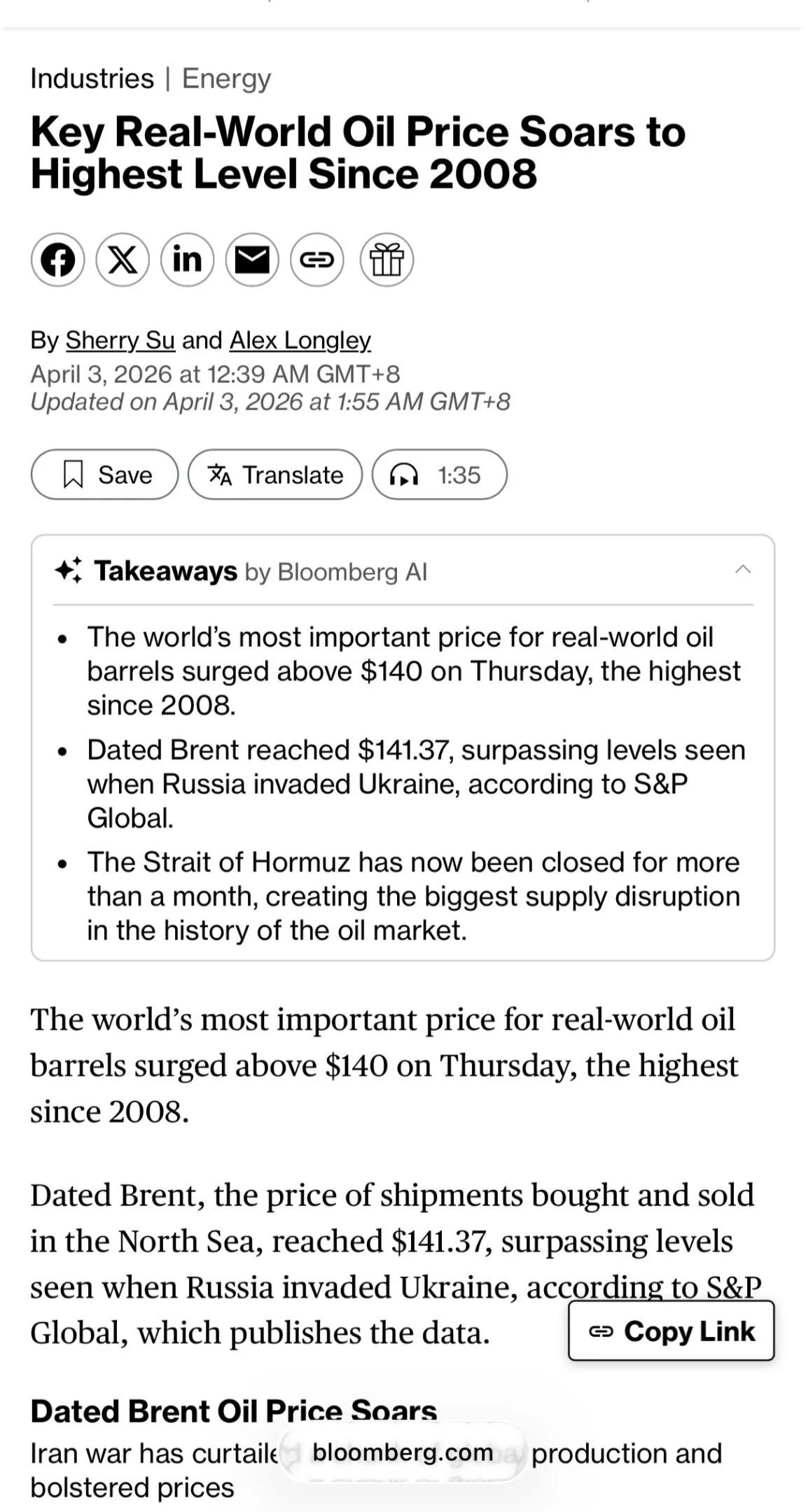Expand the Dated Brent Oil Price Soars chart
The height and width of the screenshot is (1512, 806).
point(233,1410)
